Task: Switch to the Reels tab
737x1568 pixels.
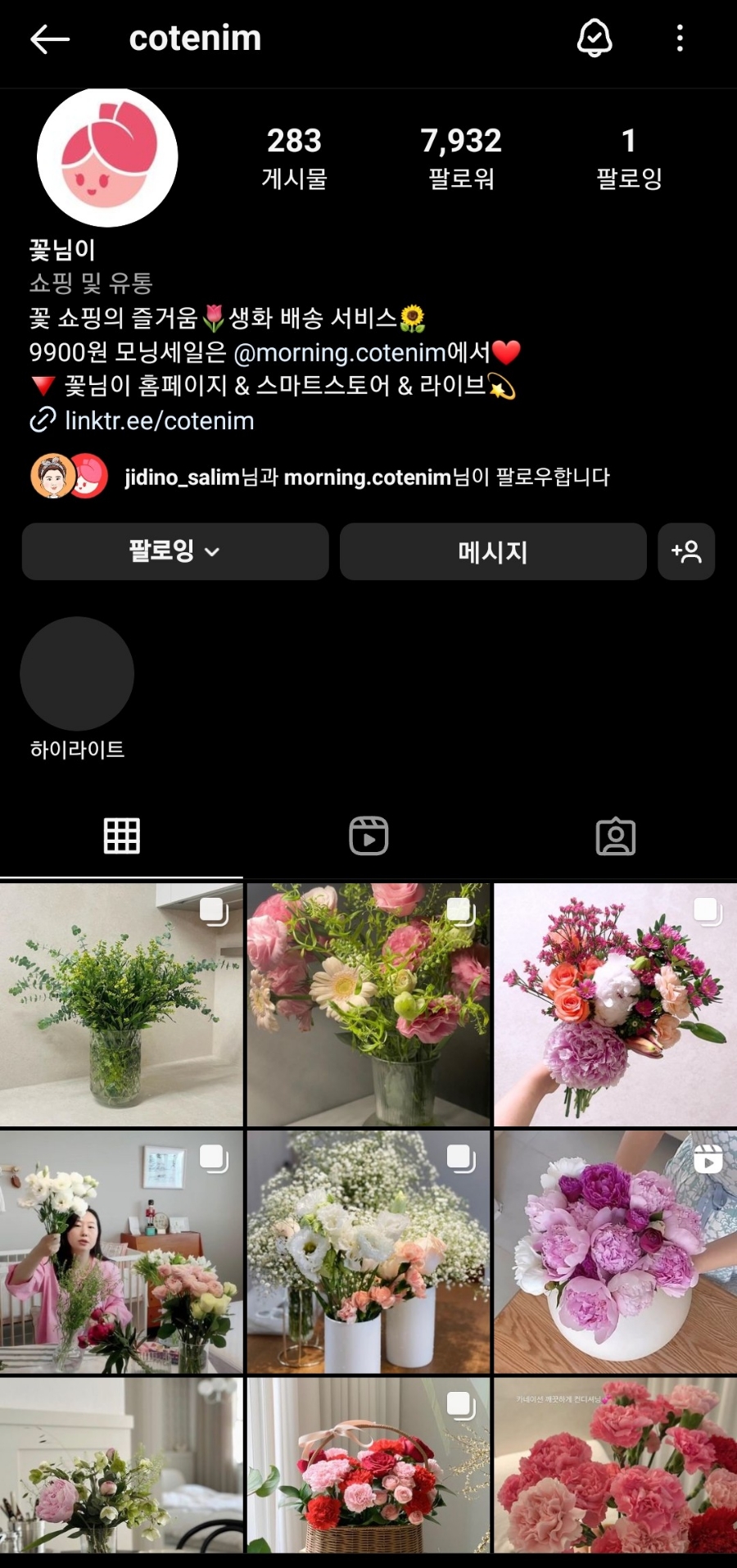Action: (368, 836)
